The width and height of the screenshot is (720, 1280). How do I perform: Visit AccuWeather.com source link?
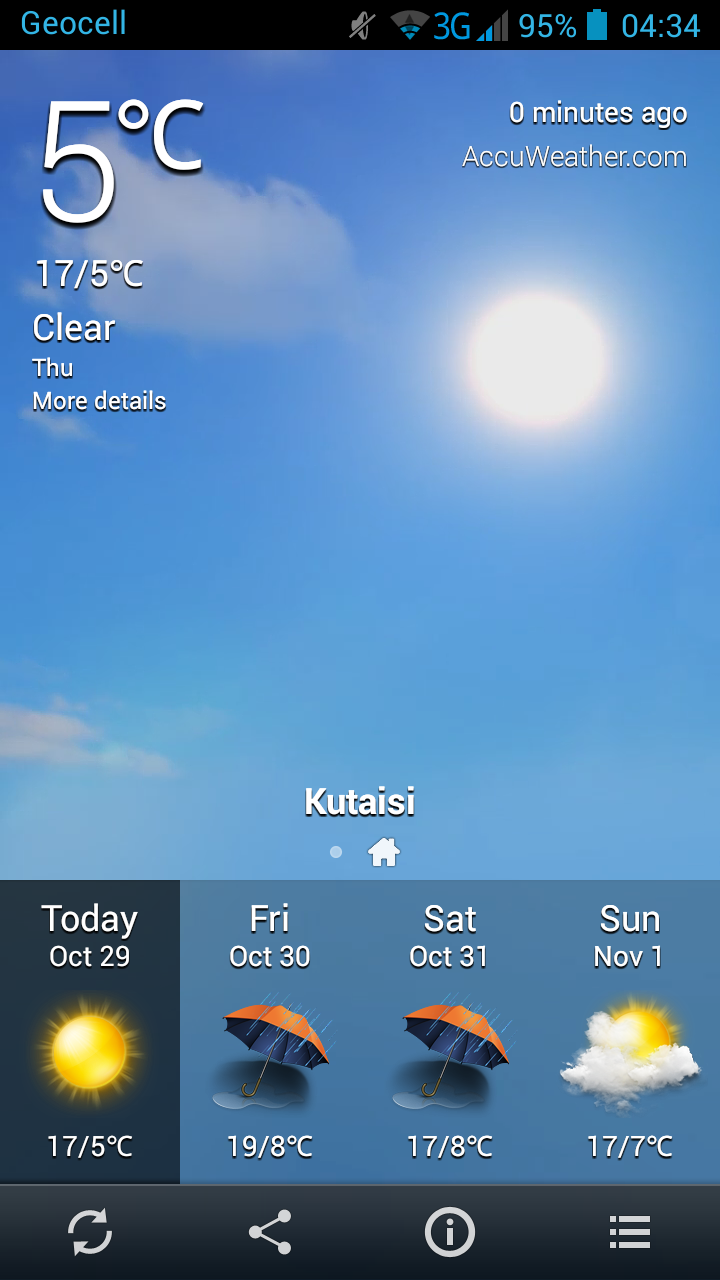tap(575, 156)
